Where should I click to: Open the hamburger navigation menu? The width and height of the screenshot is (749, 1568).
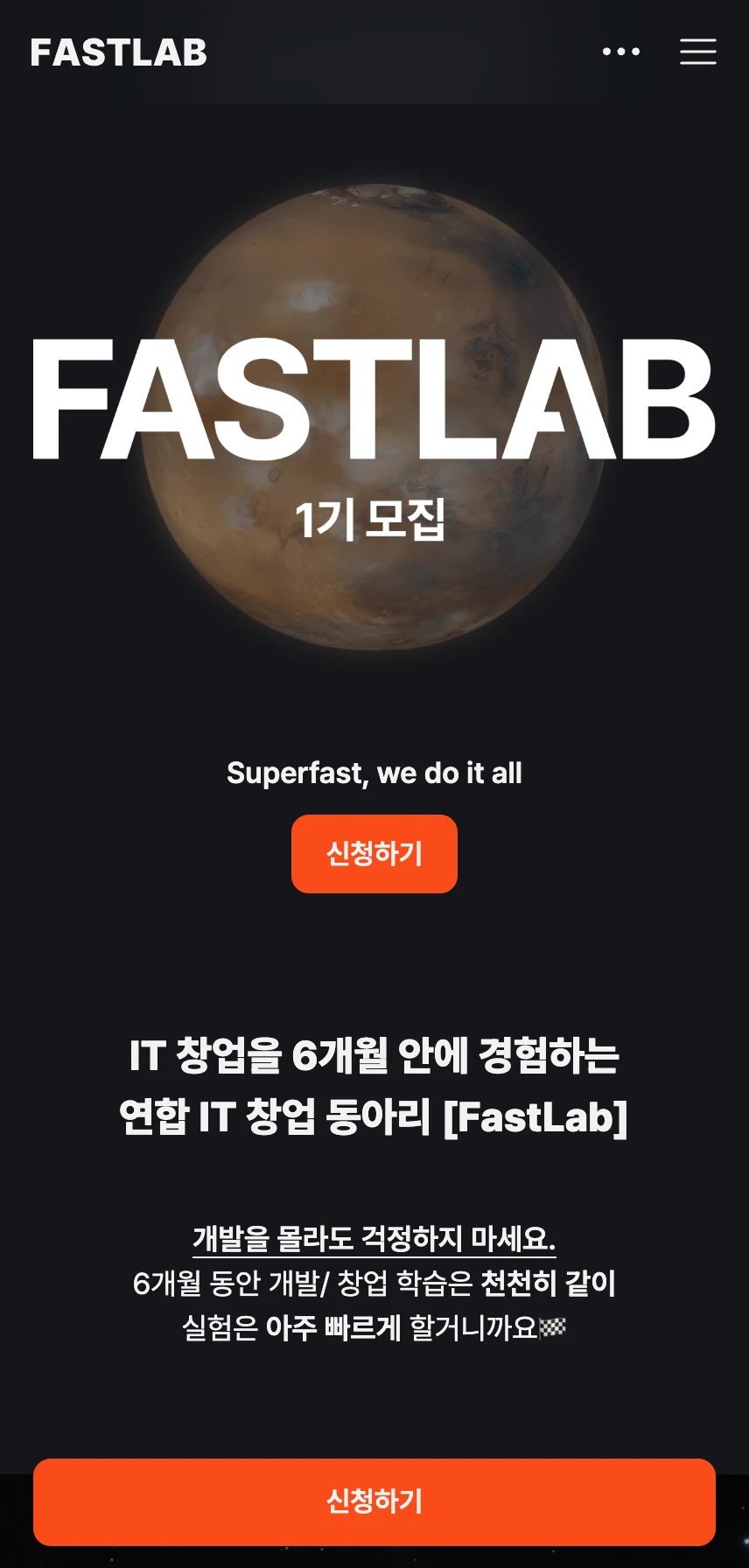tap(698, 52)
